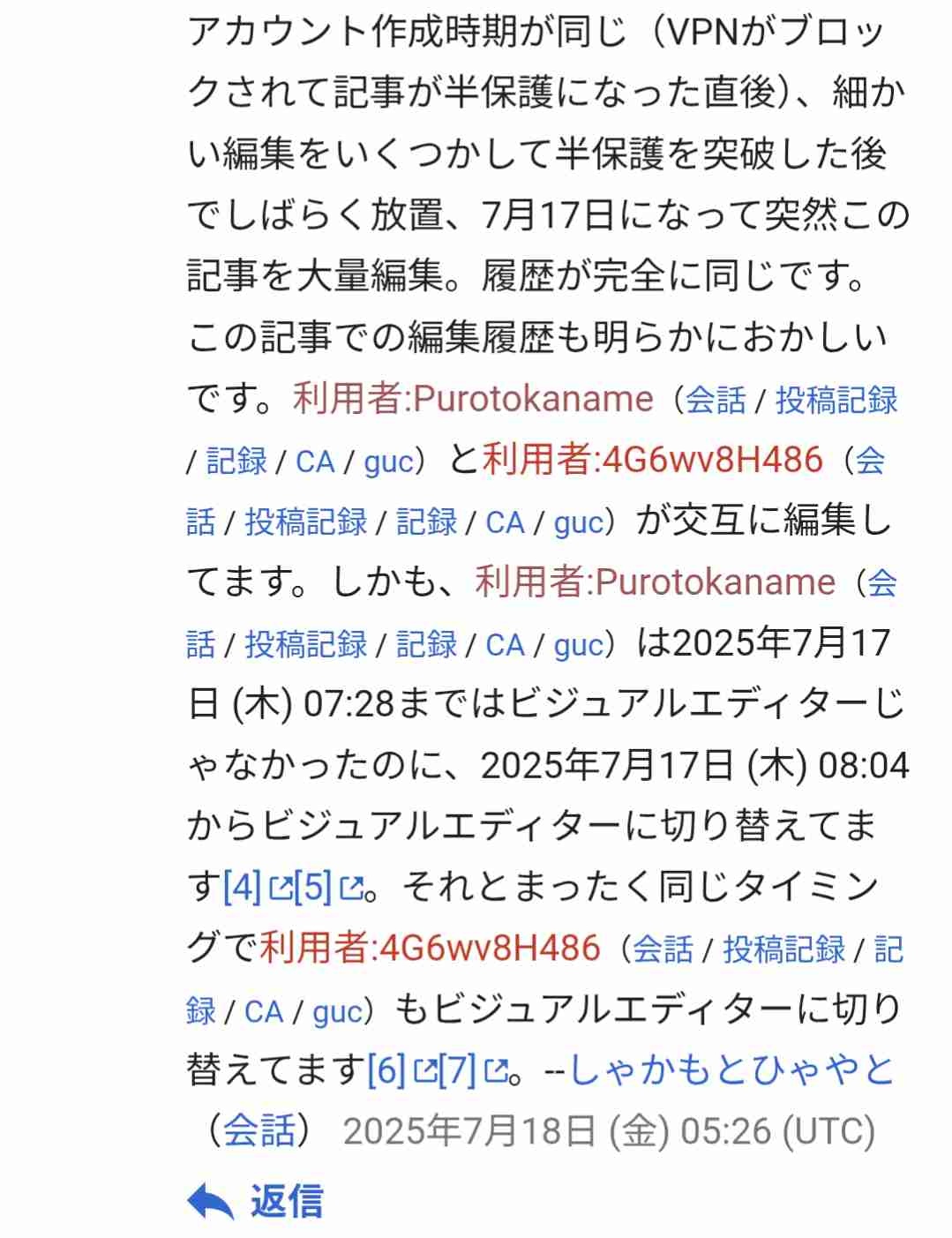The image size is (952, 1238).
Task: Open 会話 after the first Purotokaname mention
Action: coord(716,400)
